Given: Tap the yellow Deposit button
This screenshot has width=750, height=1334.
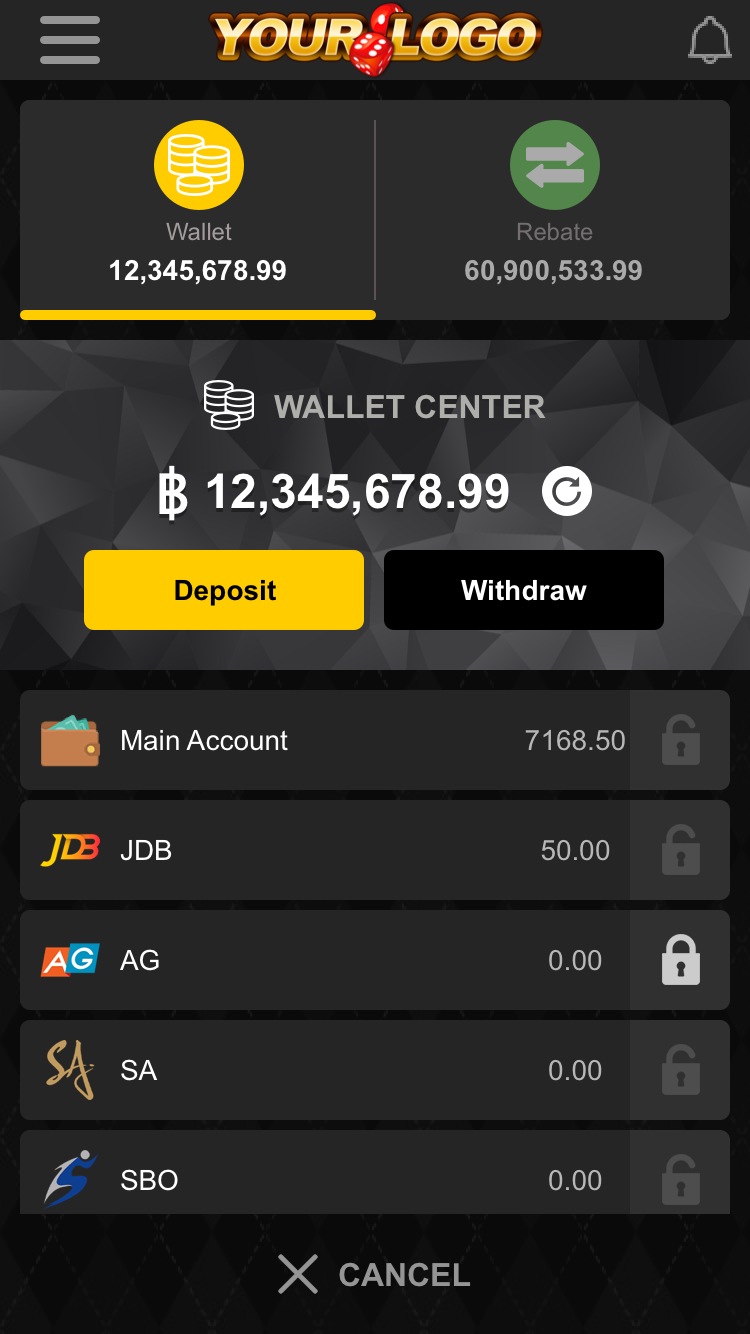Looking at the screenshot, I should (224, 590).
